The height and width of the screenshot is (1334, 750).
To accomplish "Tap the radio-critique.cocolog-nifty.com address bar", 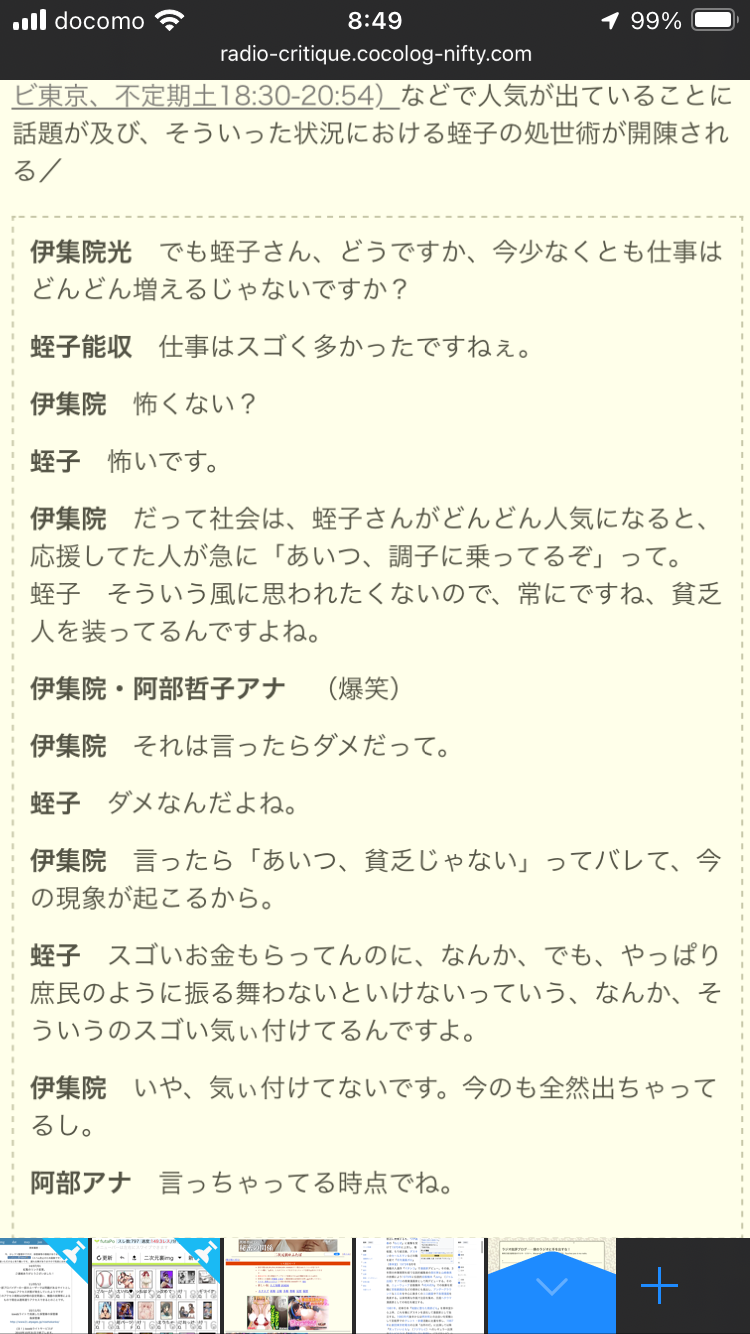I will 375,54.
